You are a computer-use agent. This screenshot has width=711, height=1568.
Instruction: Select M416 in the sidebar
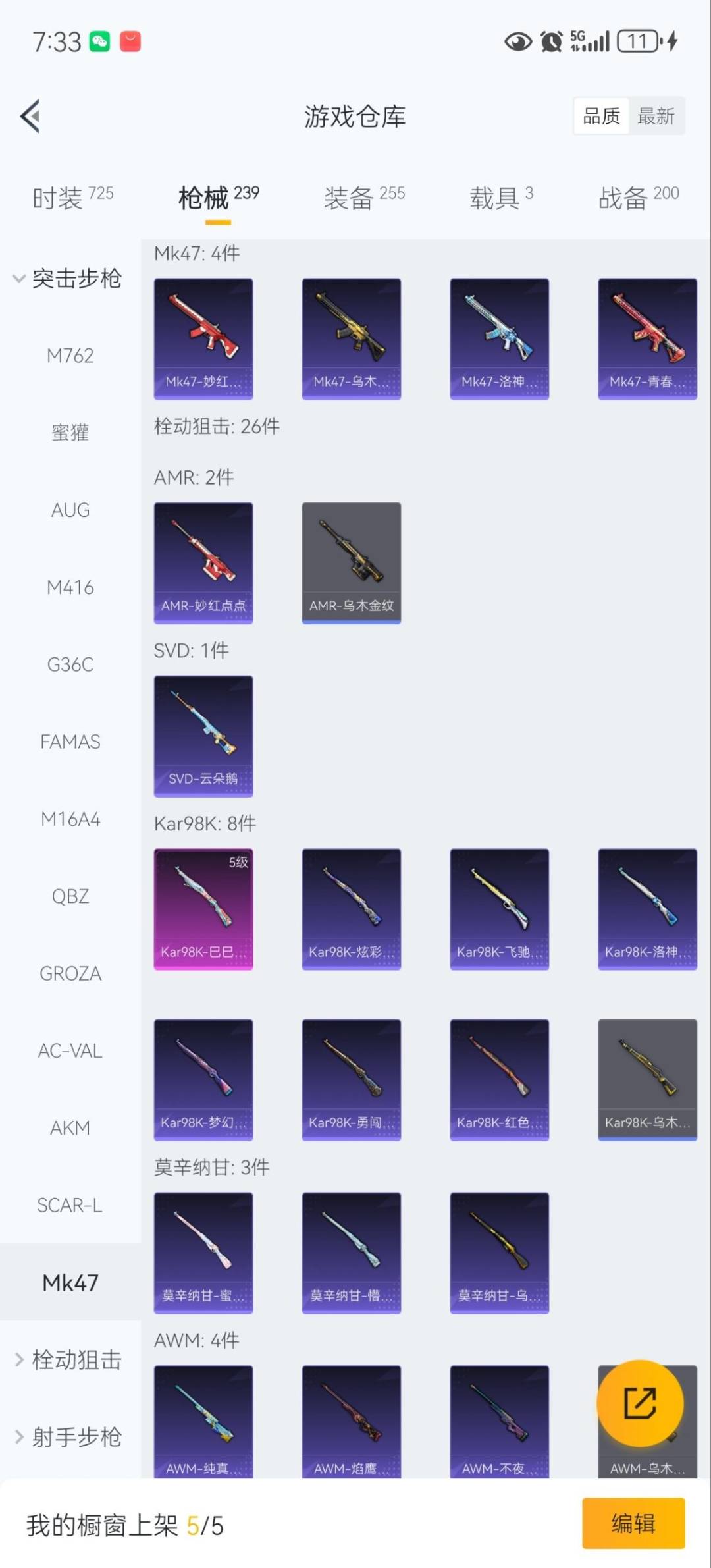(x=70, y=587)
